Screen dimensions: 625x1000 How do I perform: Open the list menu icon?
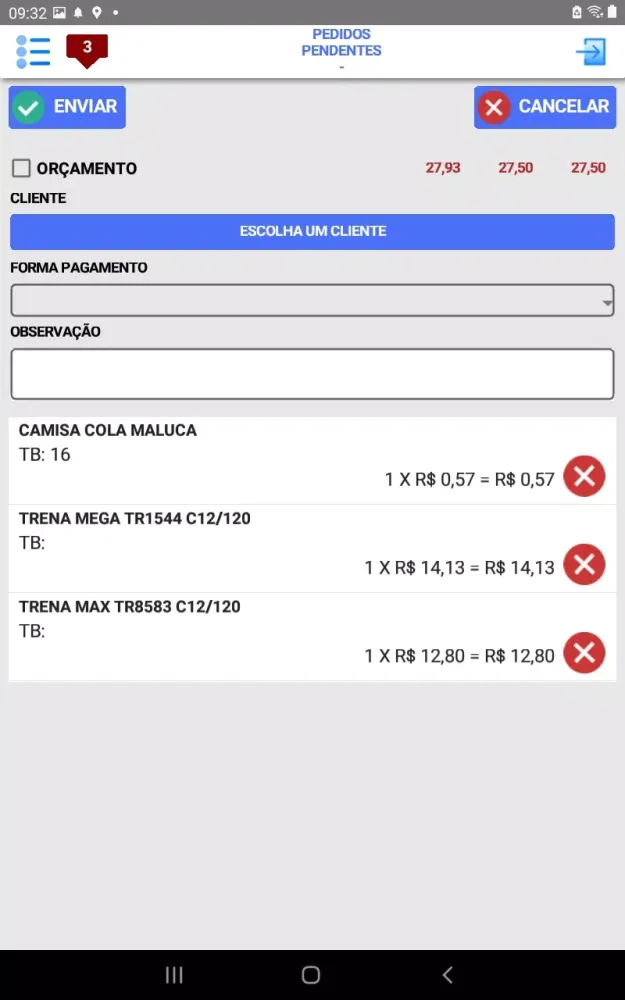tap(33, 51)
